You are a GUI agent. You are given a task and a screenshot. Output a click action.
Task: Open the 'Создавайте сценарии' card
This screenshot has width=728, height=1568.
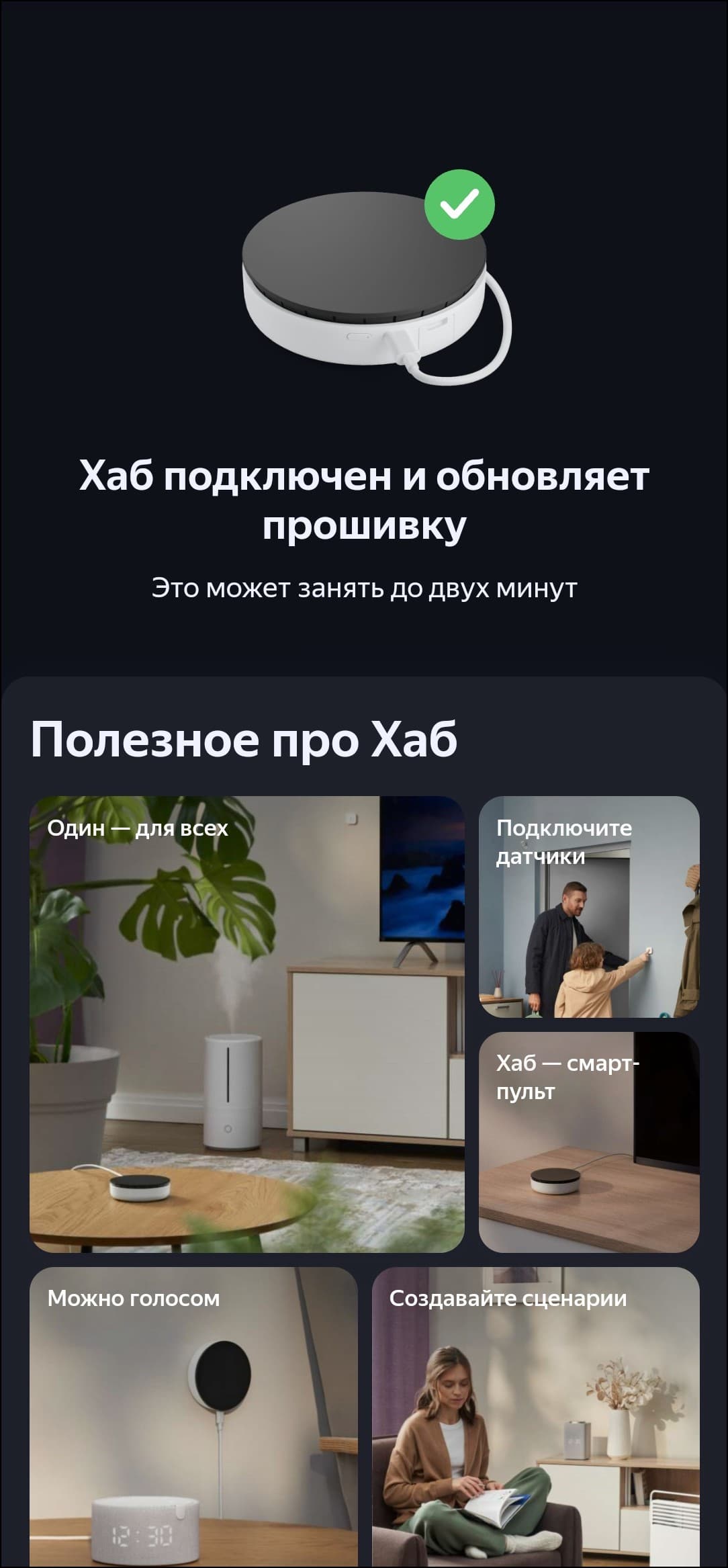click(535, 1416)
